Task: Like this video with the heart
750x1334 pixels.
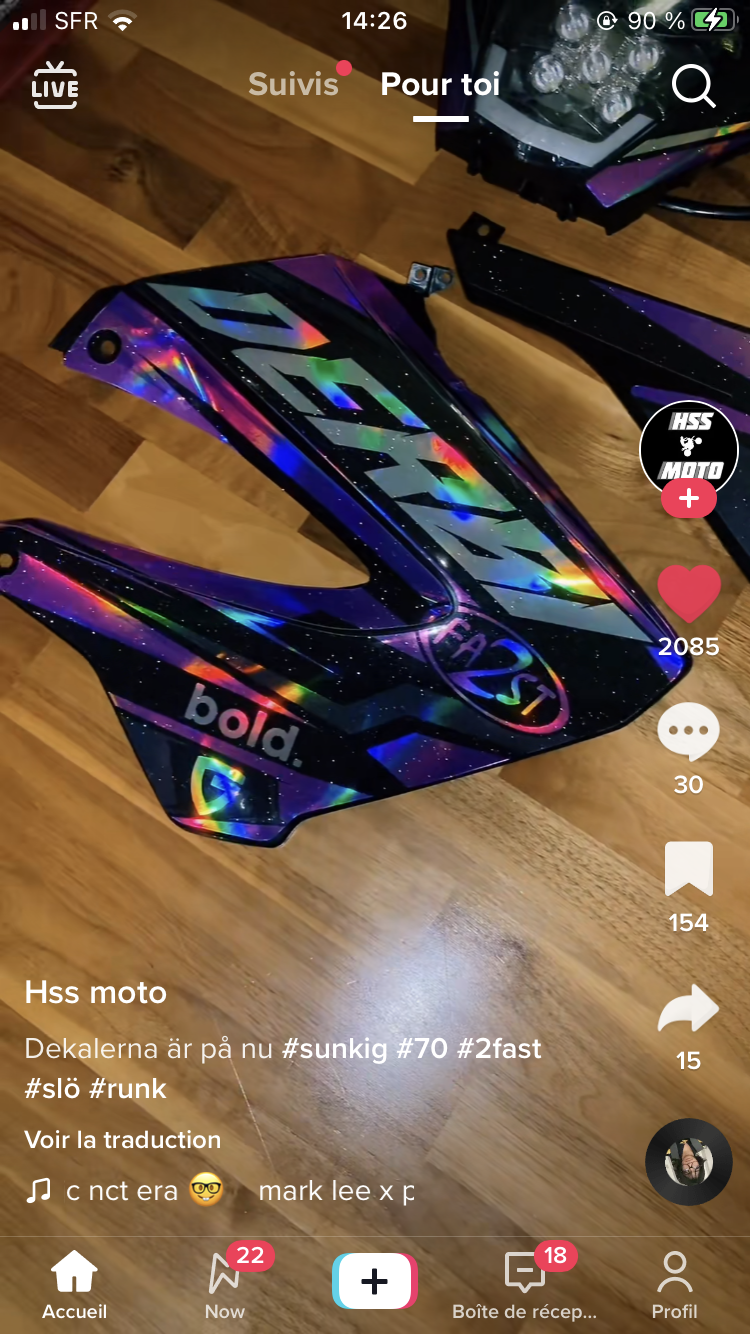Action: pos(689,594)
